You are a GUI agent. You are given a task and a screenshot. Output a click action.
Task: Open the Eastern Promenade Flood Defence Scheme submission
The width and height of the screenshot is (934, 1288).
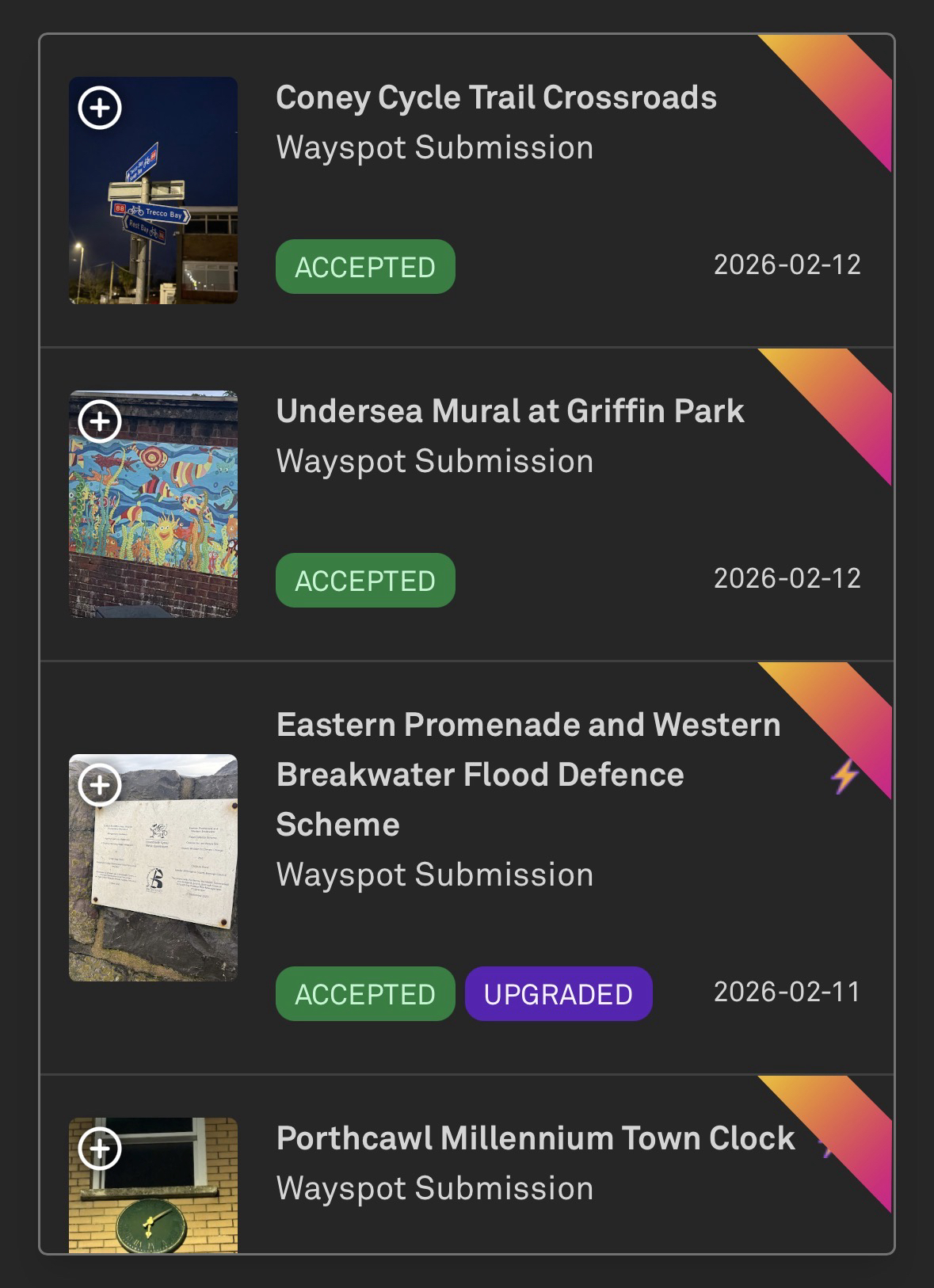coord(528,774)
